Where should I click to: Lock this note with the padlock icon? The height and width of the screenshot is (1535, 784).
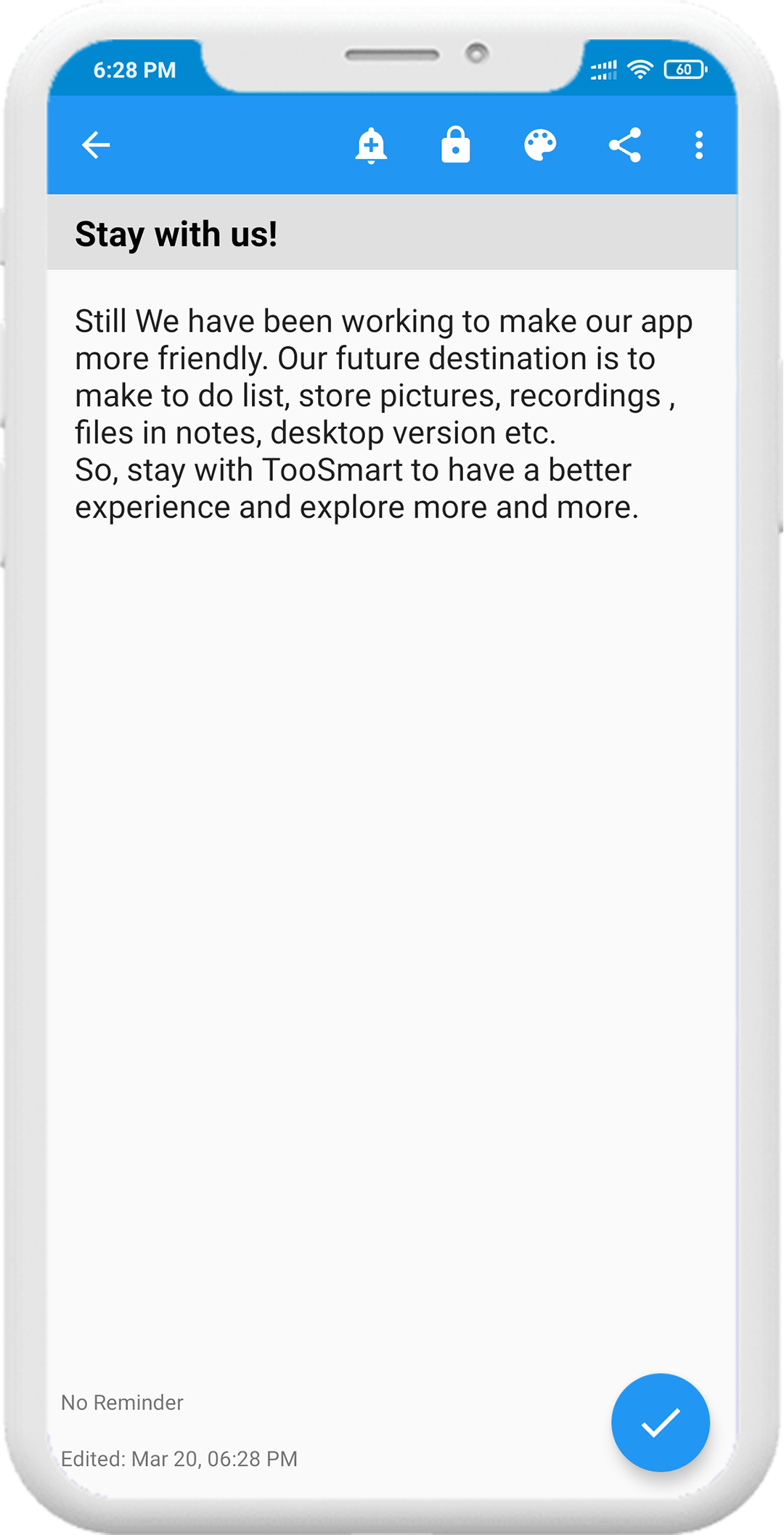455,145
